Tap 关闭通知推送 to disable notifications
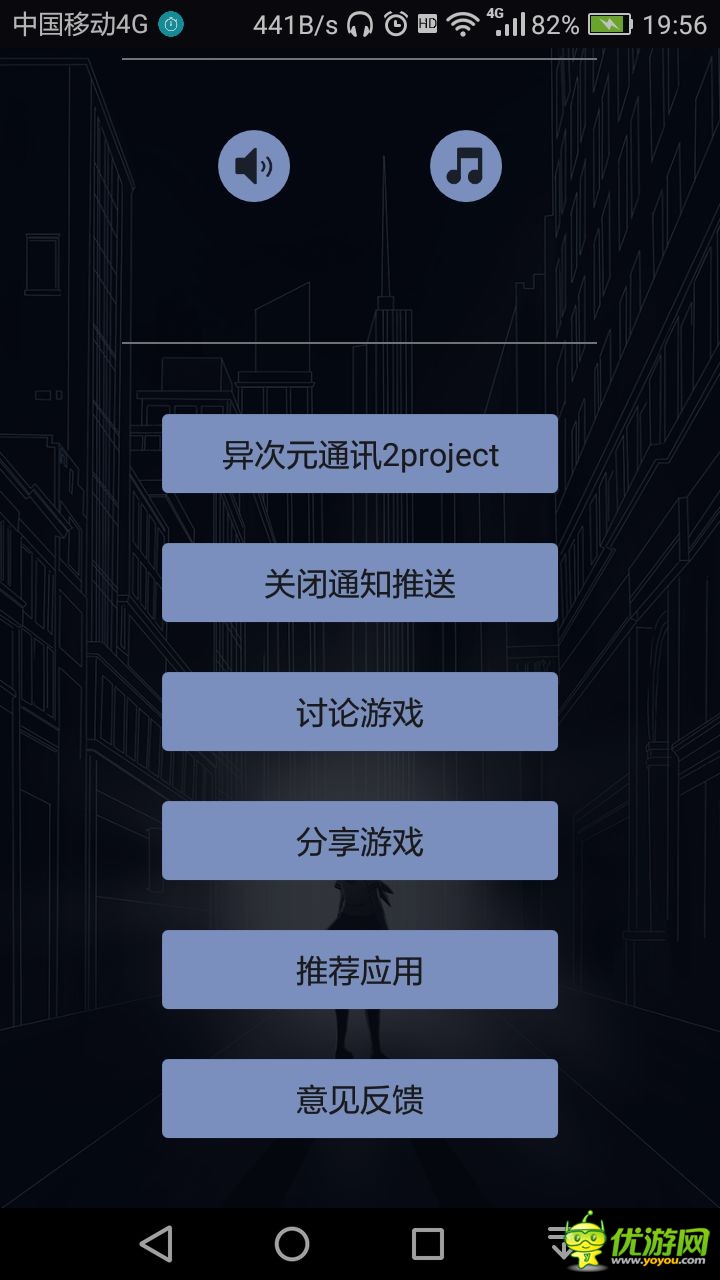The width and height of the screenshot is (720, 1280). [360, 583]
